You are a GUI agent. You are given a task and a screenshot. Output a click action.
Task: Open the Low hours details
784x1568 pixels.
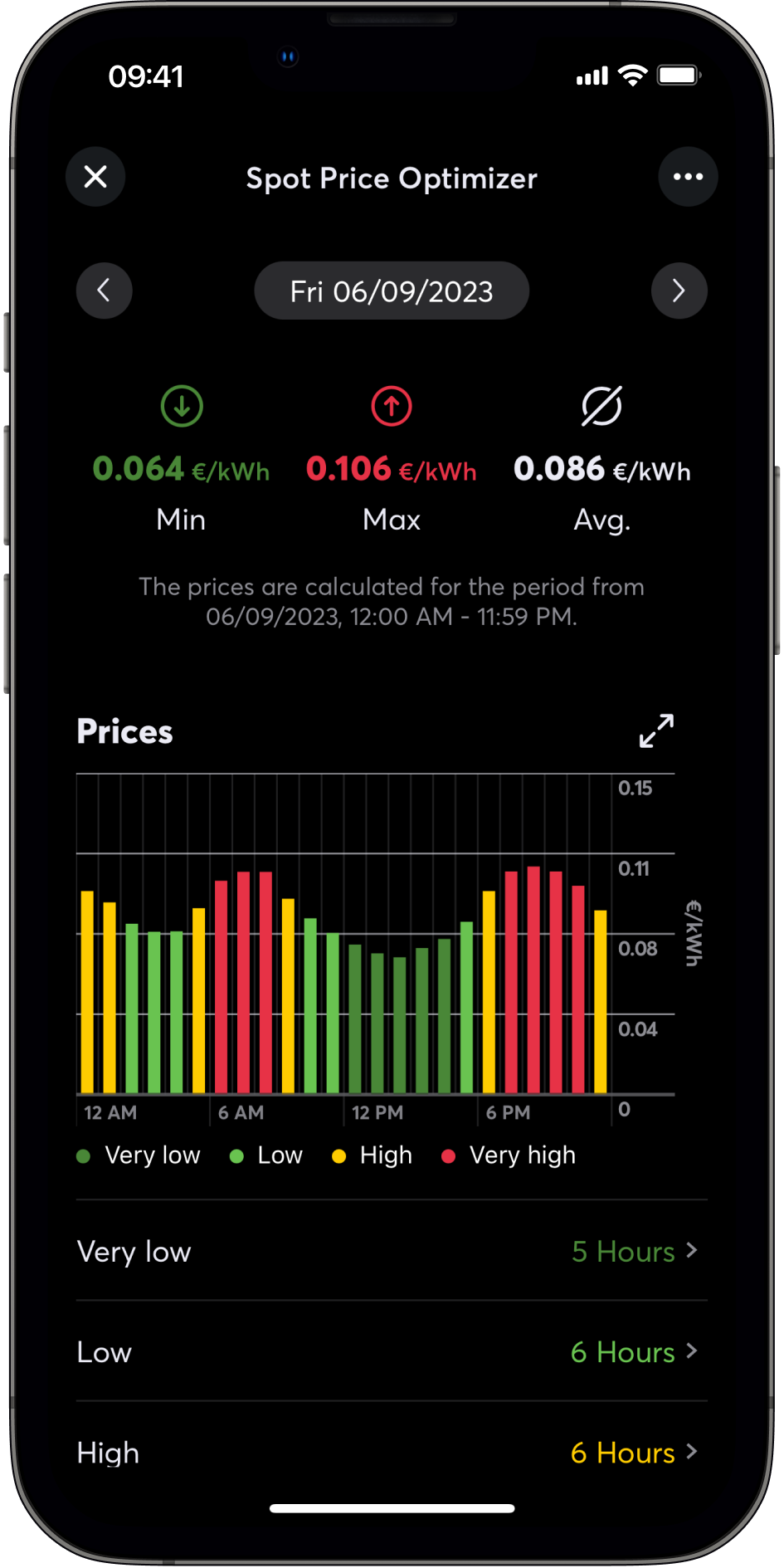pyautogui.click(x=391, y=1352)
